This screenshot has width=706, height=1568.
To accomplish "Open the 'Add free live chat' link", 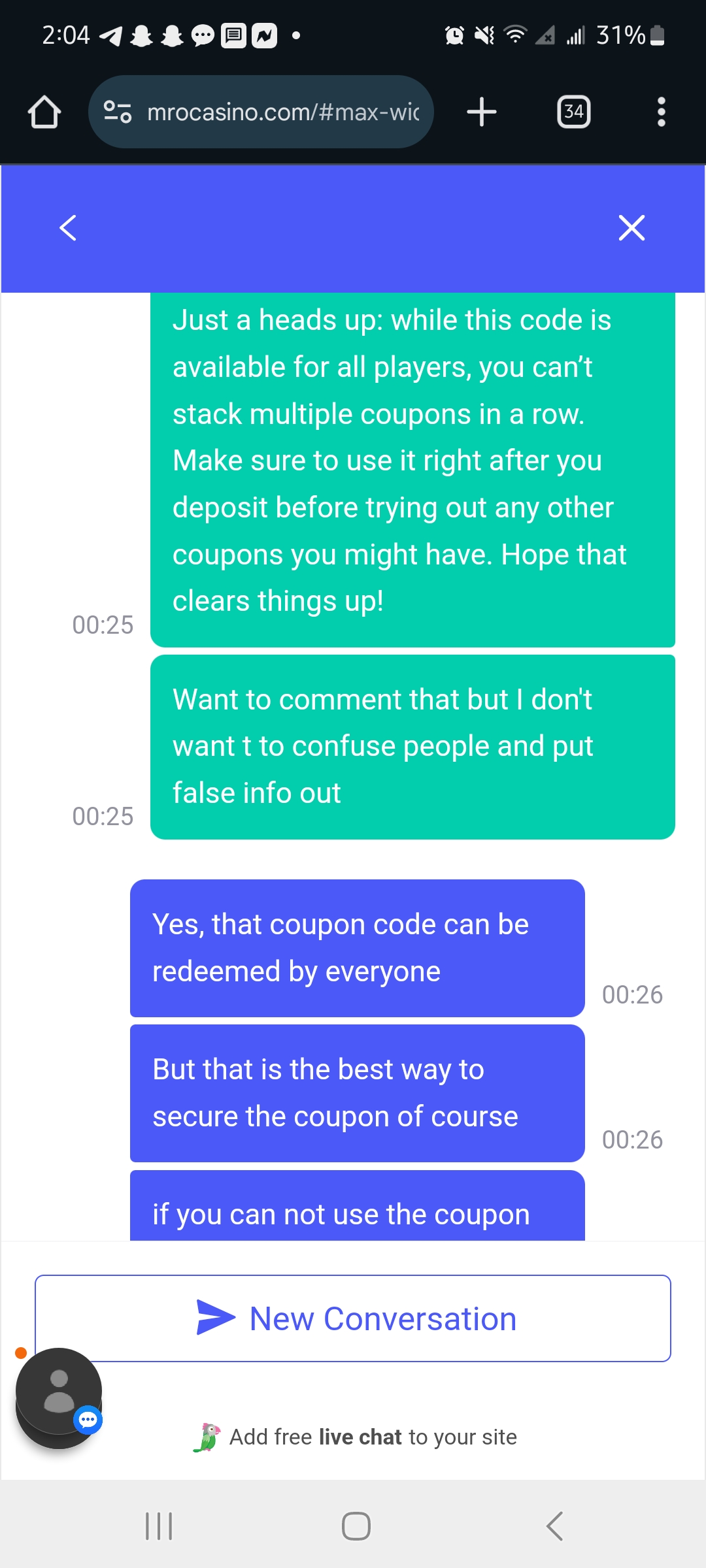I will (x=373, y=1437).
